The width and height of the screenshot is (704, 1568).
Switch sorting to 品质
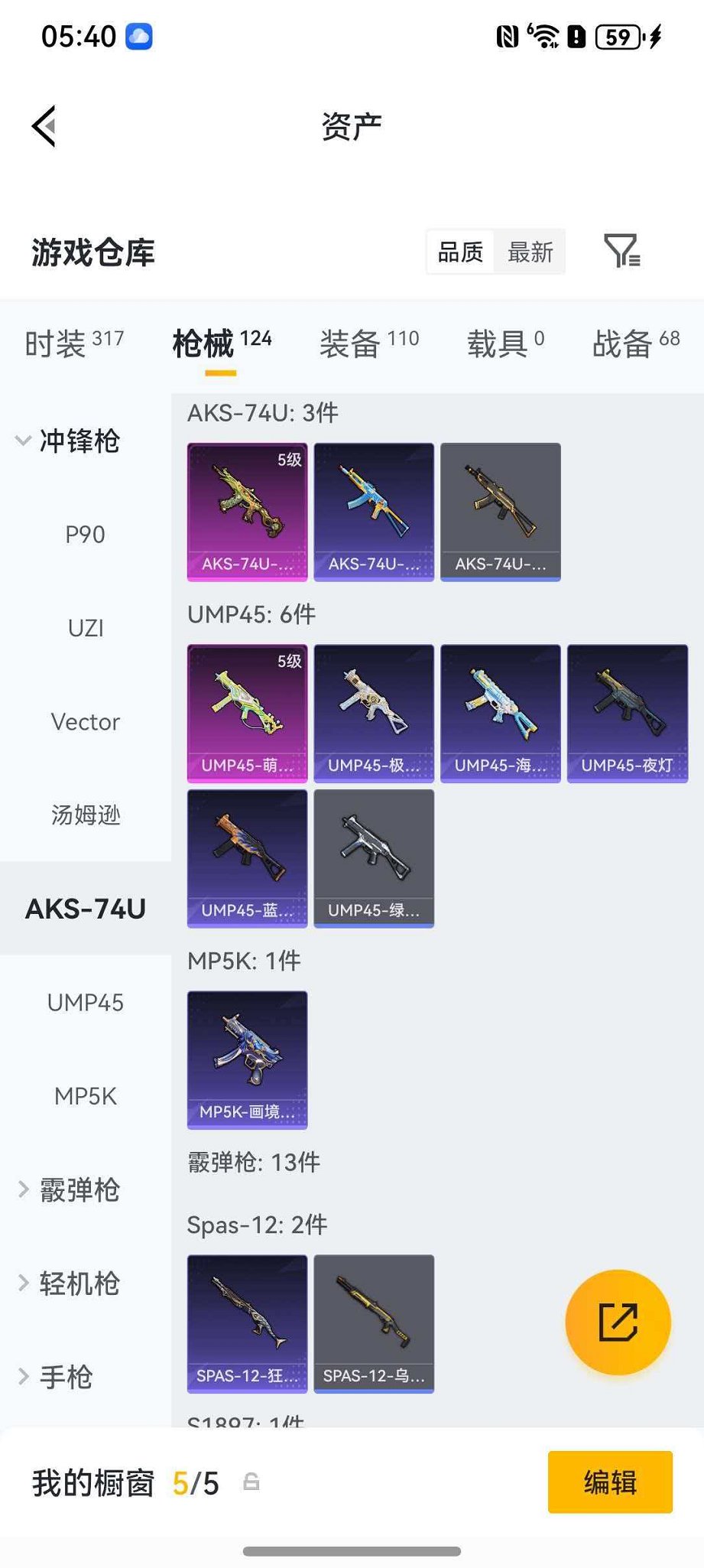(x=459, y=252)
